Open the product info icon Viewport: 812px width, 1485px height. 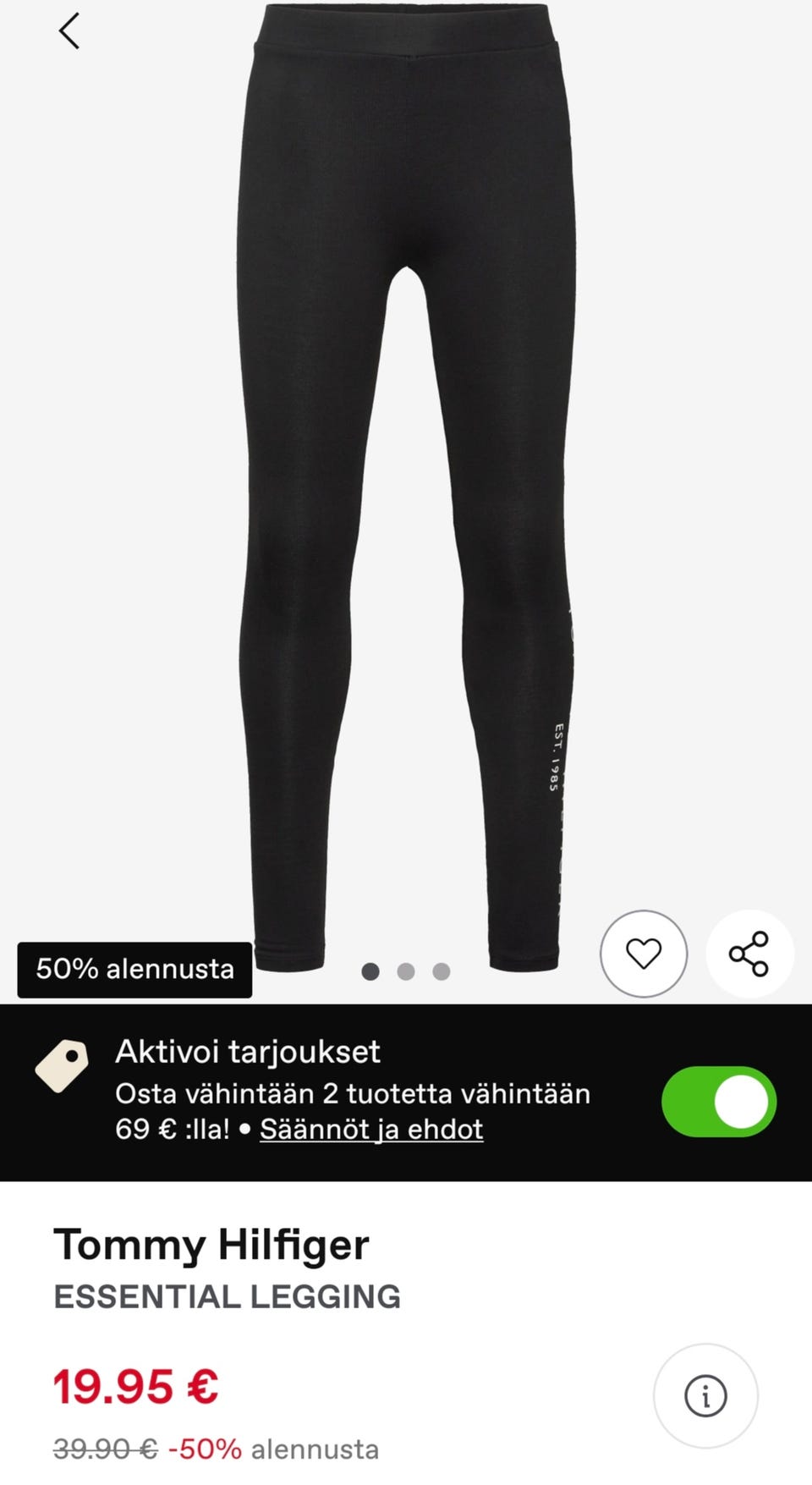point(706,1394)
